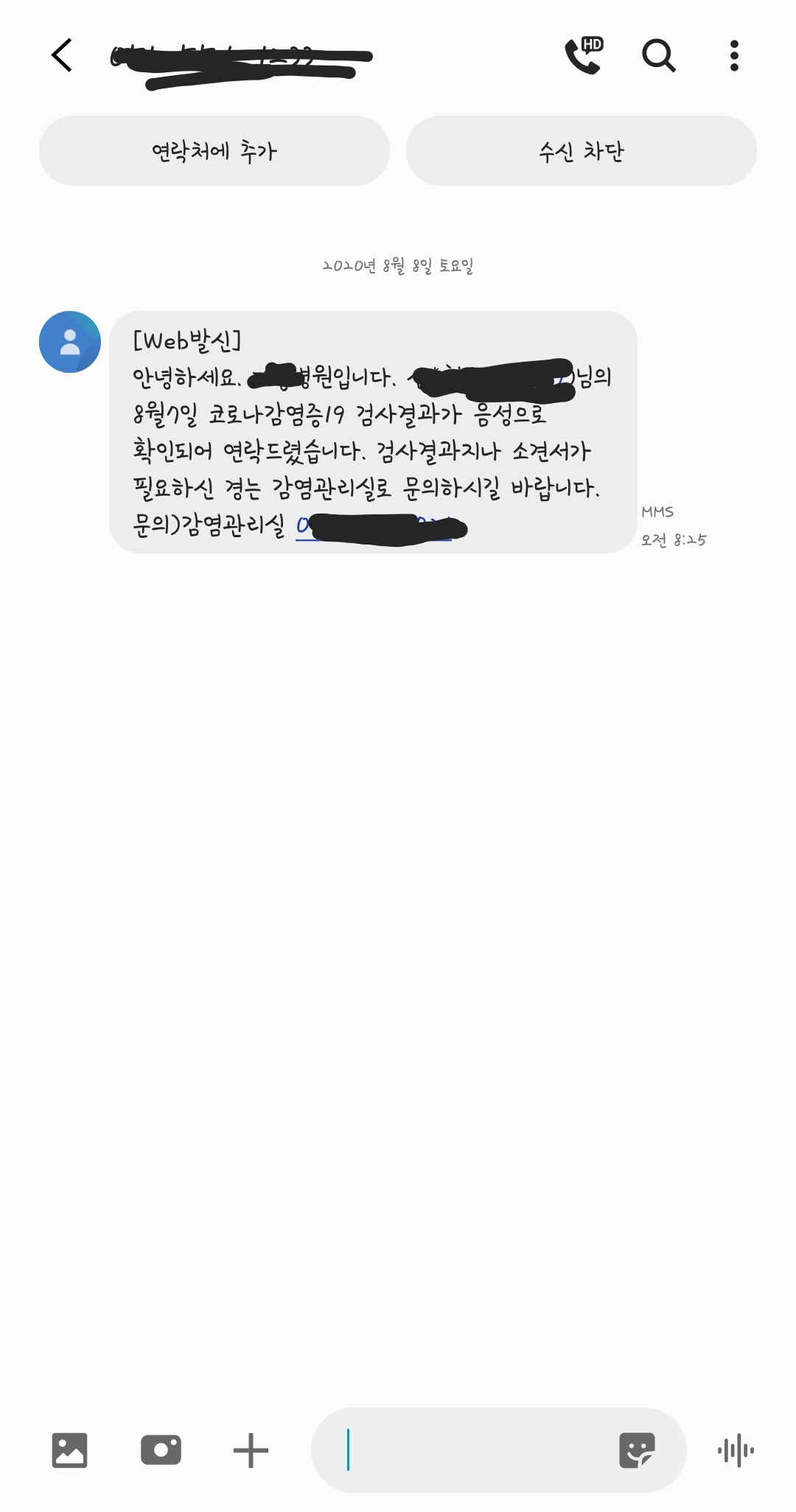Open the camera to take a photo
The height and width of the screenshot is (1512, 796).
coord(161,1450)
